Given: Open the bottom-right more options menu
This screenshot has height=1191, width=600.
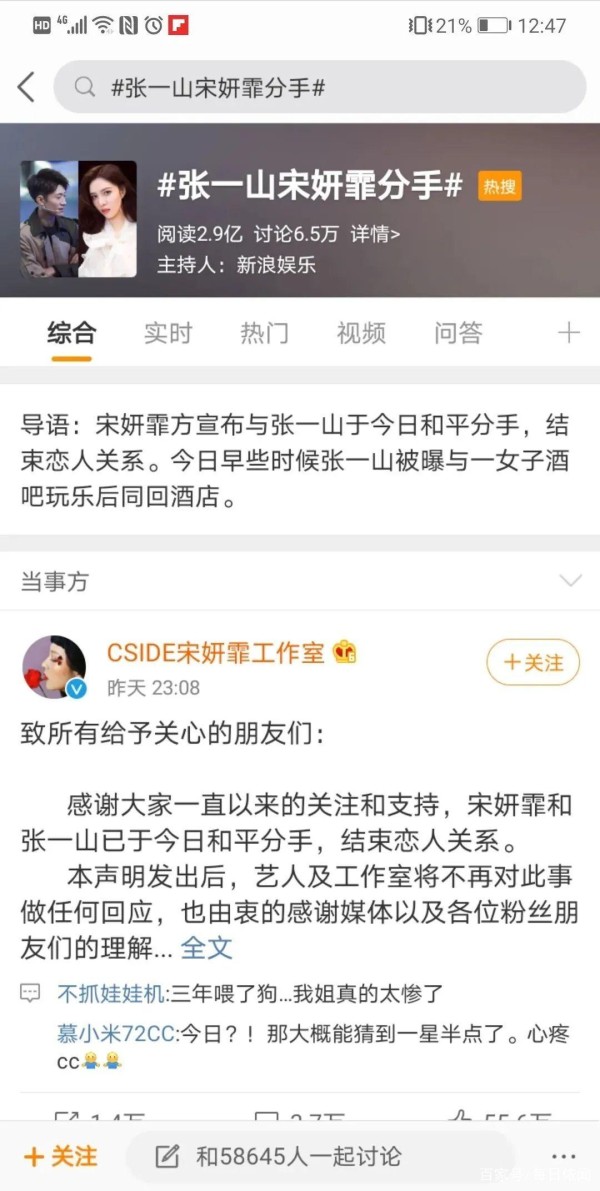Looking at the screenshot, I should coord(564,1157).
